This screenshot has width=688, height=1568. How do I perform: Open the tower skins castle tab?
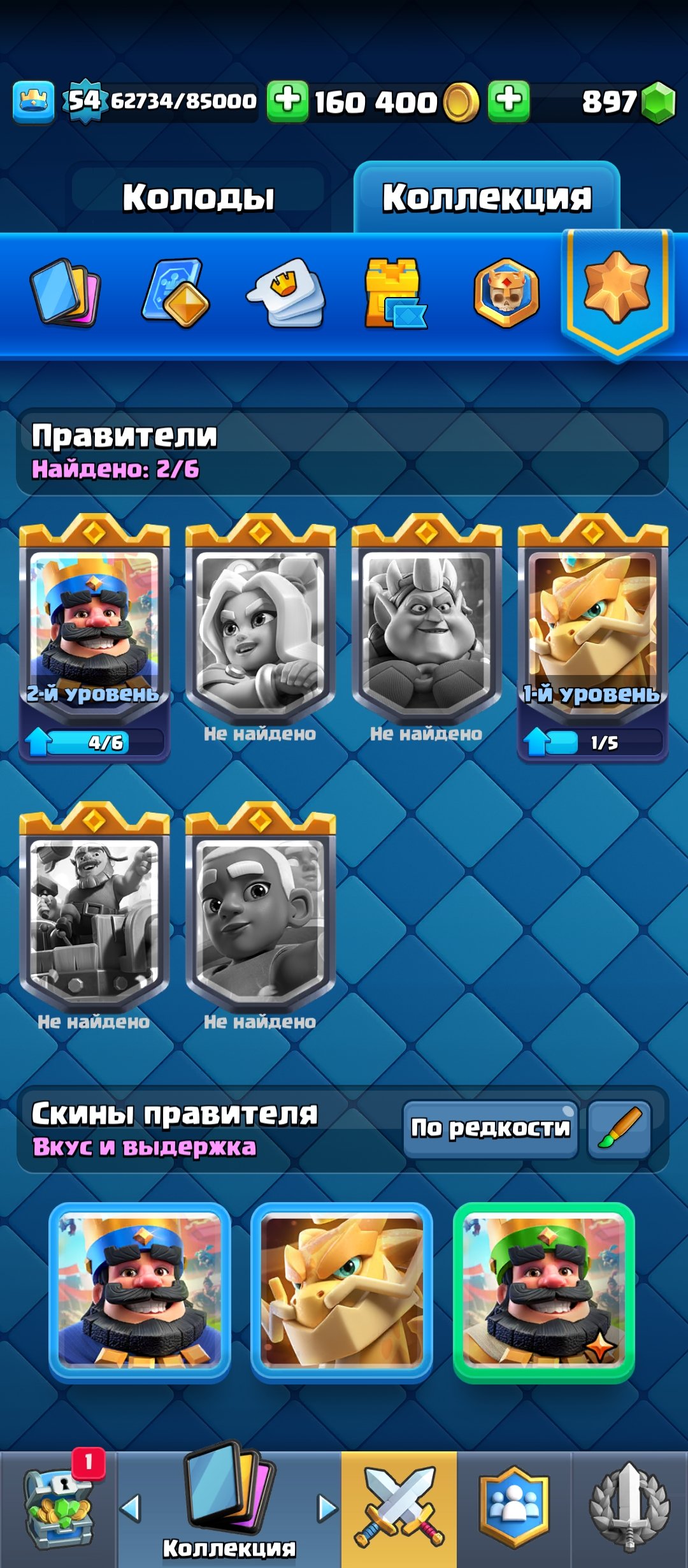click(x=394, y=293)
